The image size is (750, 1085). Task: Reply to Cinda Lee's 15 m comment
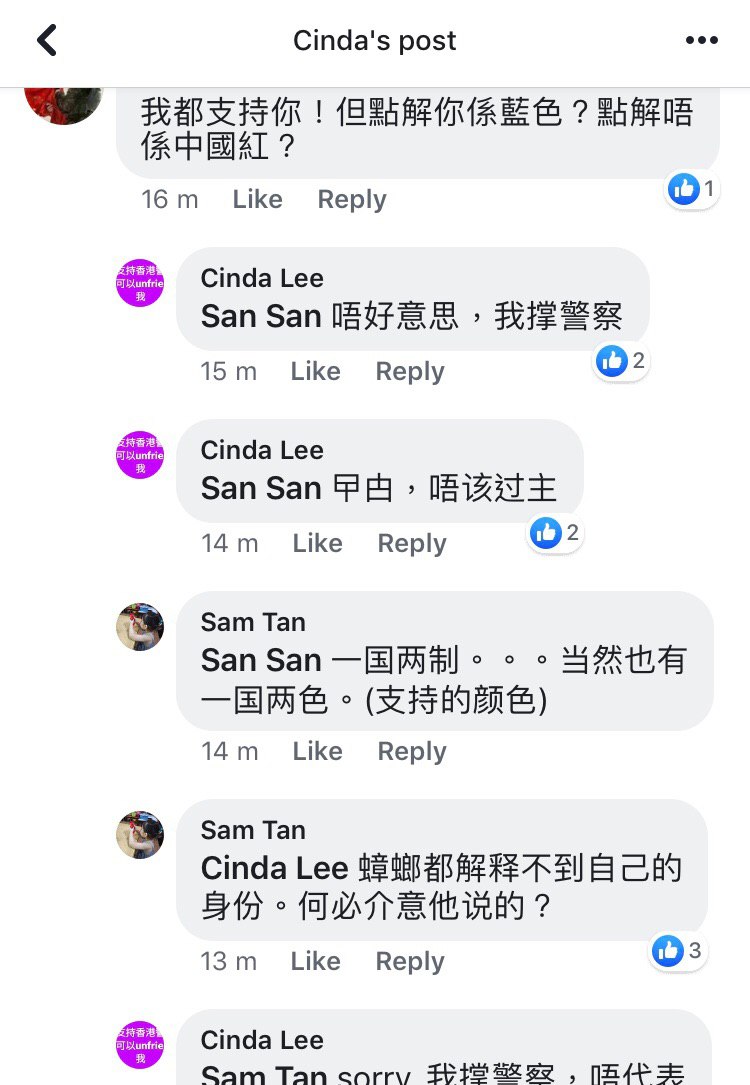click(409, 371)
